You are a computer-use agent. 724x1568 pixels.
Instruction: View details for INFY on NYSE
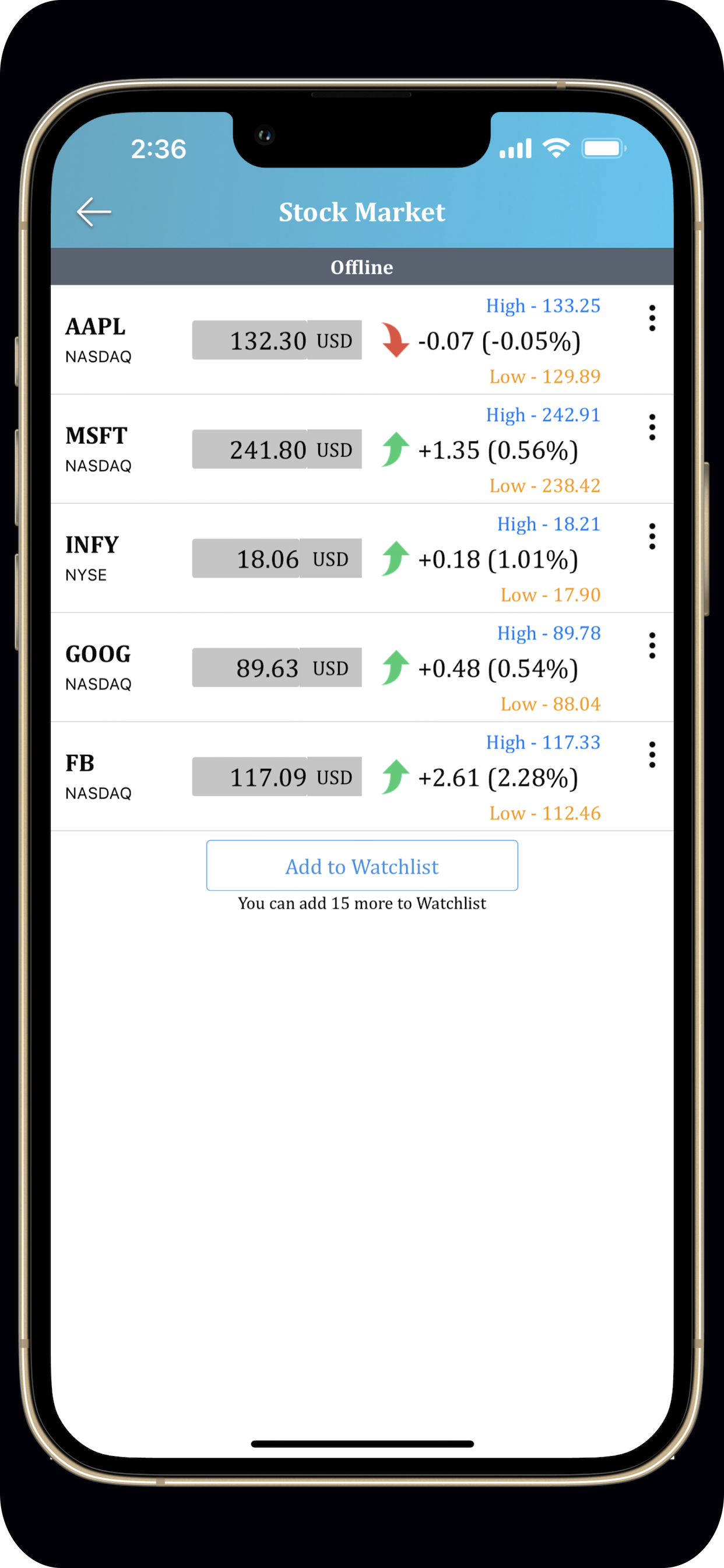[x=362, y=558]
